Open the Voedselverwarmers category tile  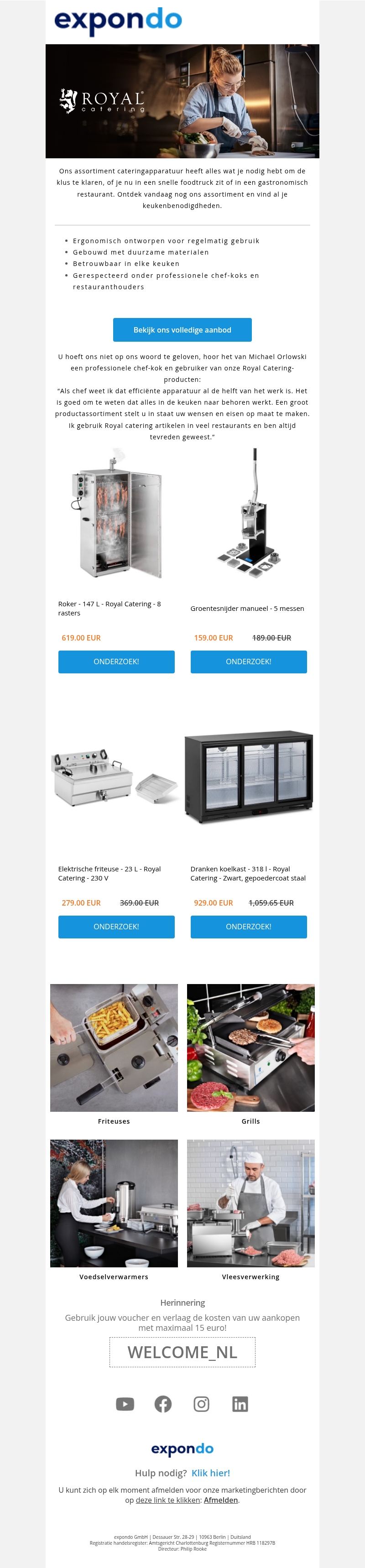pos(114,1204)
